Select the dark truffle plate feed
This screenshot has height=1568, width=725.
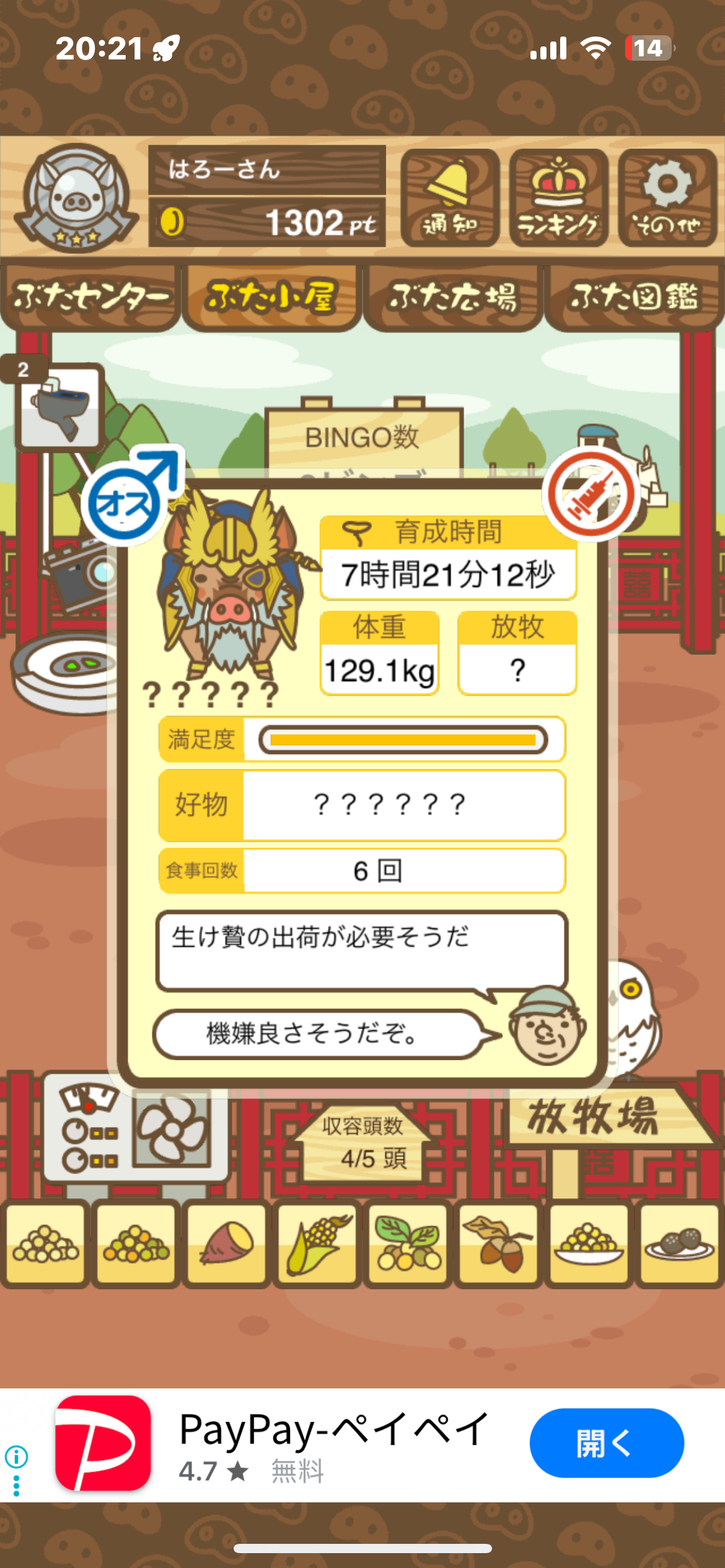(679, 1243)
